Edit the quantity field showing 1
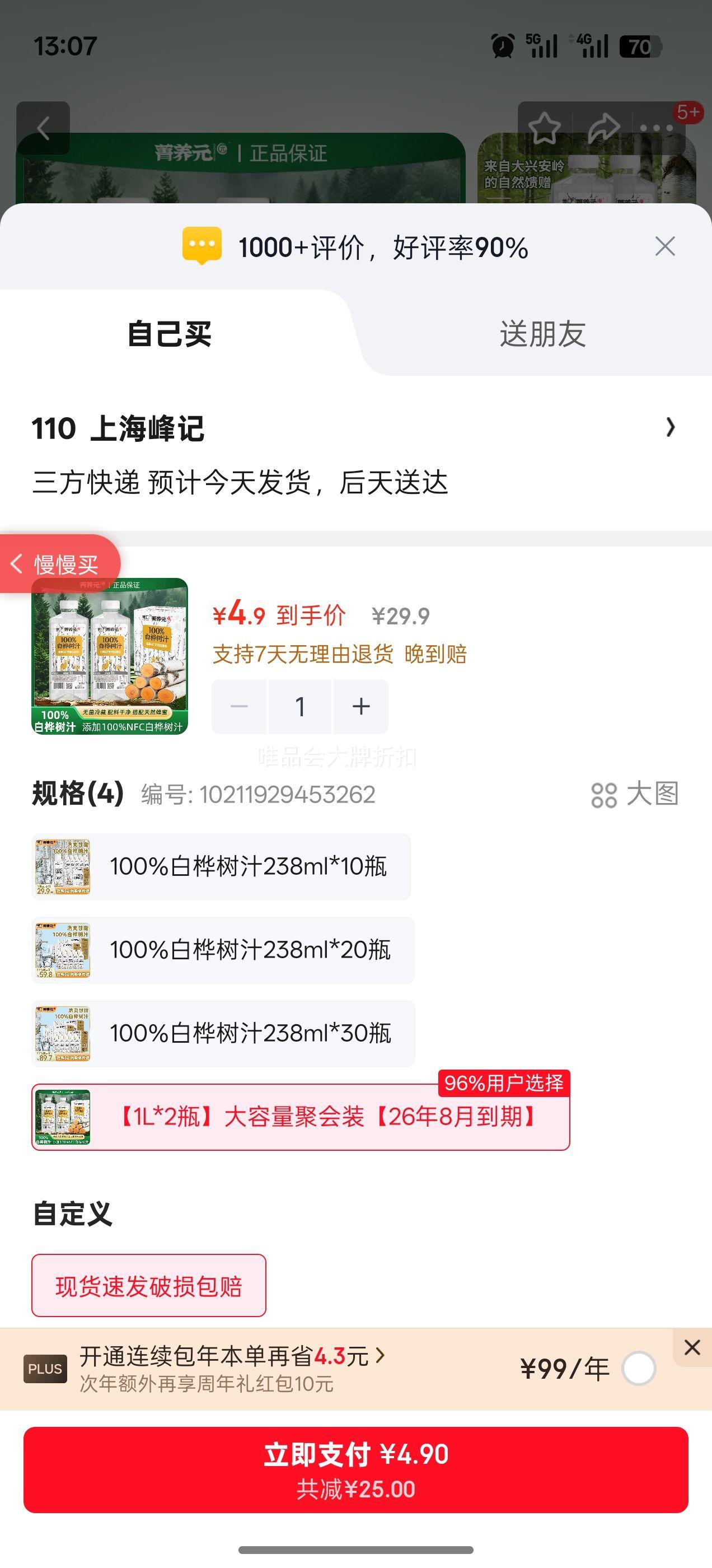The image size is (712, 1568). click(x=300, y=707)
